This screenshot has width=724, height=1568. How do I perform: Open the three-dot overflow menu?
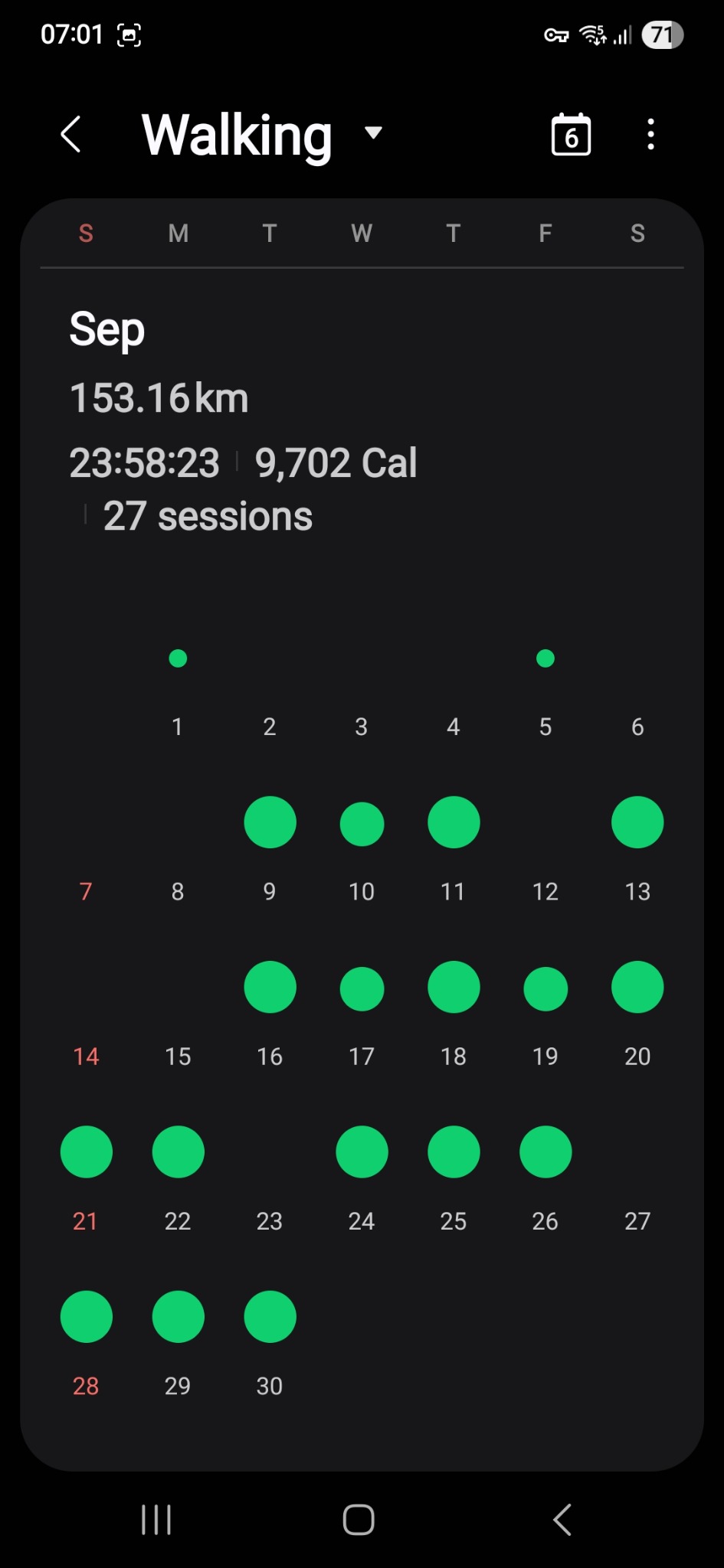pyautogui.click(x=650, y=135)
